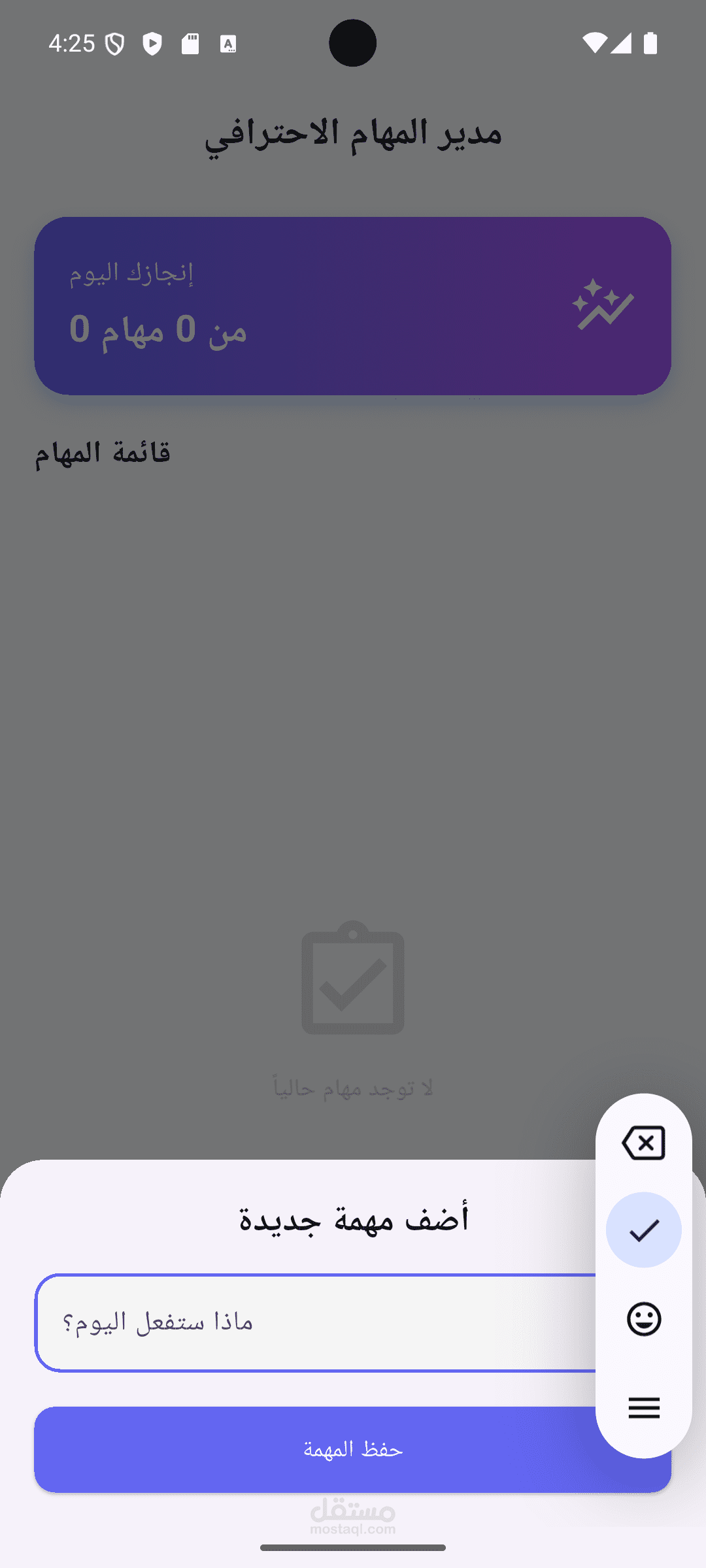The width and height of the screenshot is (706, 1568).
Task: Tap the backspace key on floating keyboard
Action: tap(644, 1143)
